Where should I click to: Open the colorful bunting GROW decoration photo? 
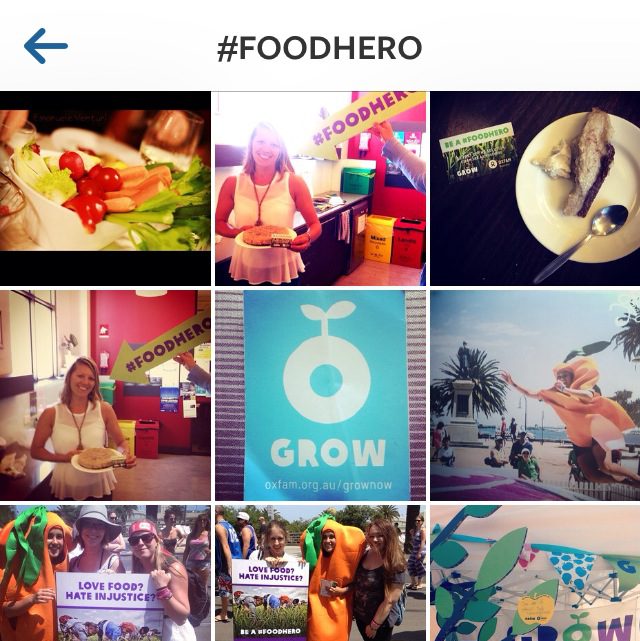point(535,573)
